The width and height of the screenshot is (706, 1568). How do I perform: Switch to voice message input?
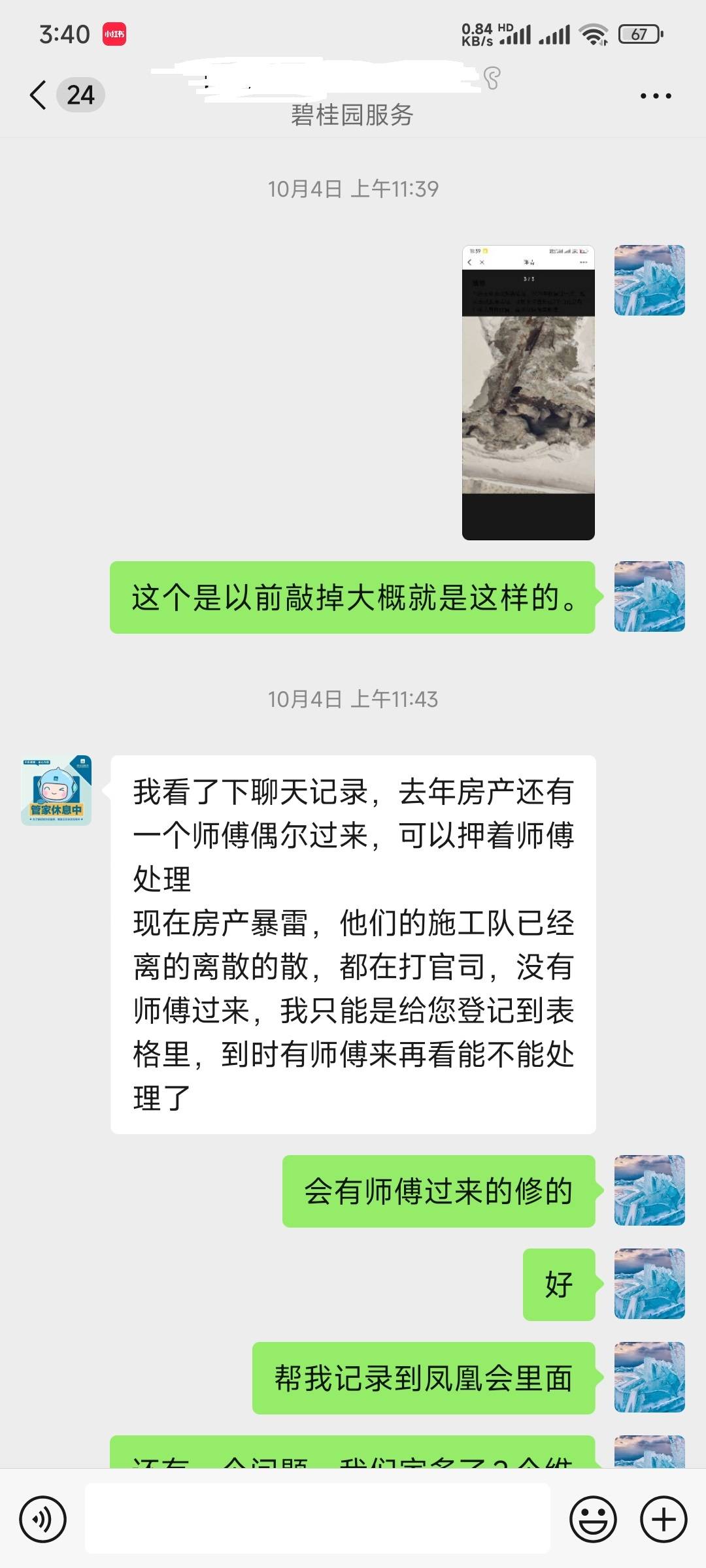tap(42, 1519)
